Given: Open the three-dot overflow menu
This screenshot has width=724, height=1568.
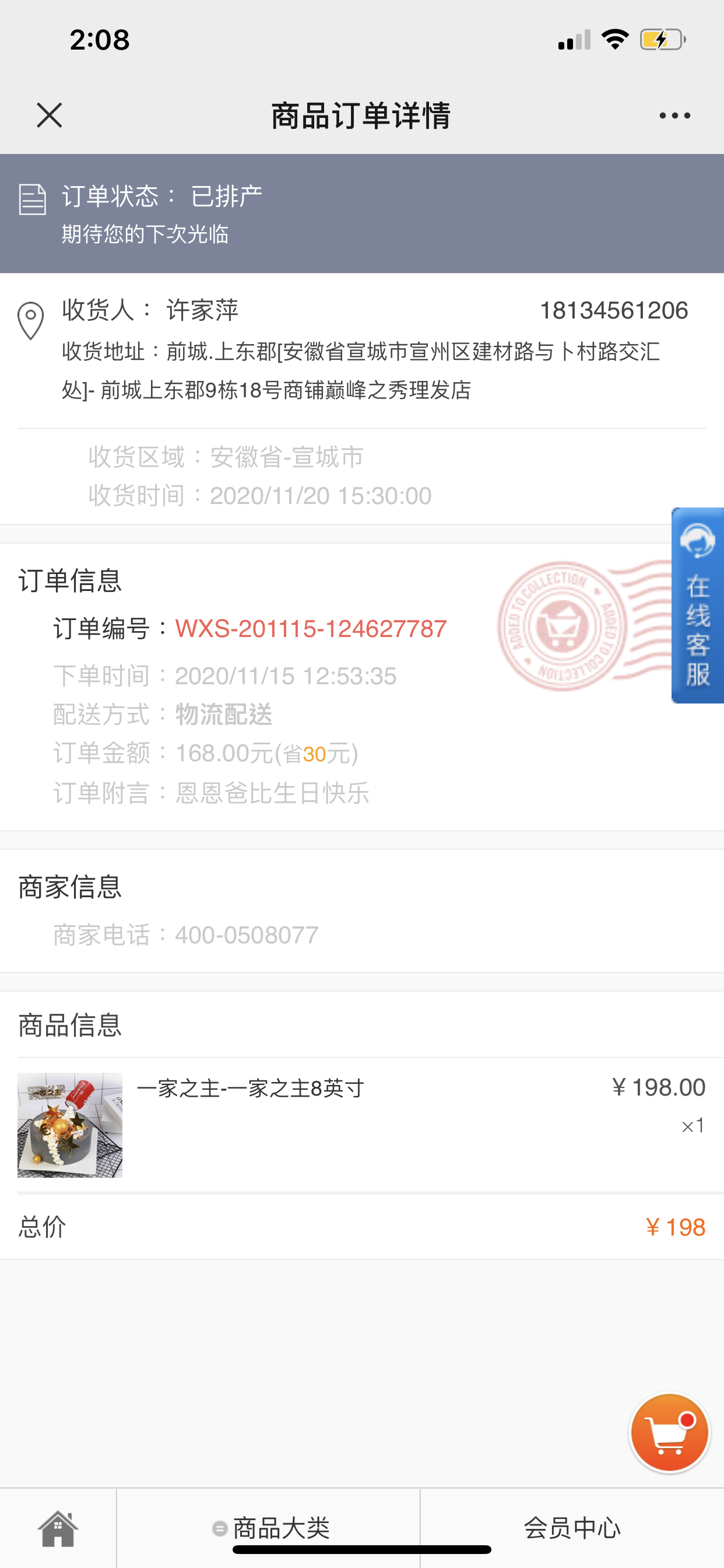Looking at the screenshot, I should (674, 116).
